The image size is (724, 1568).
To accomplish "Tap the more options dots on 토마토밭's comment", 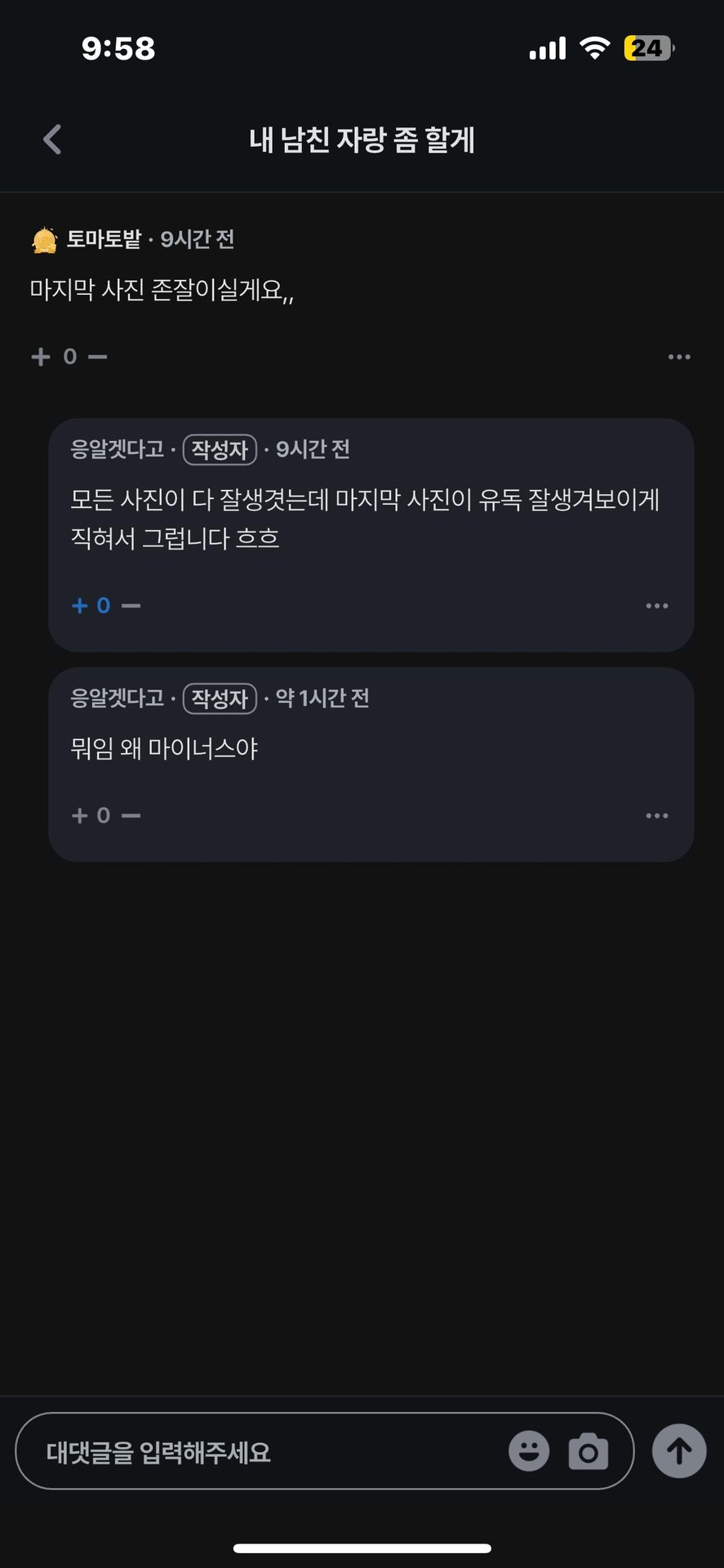I will [679, 356].
